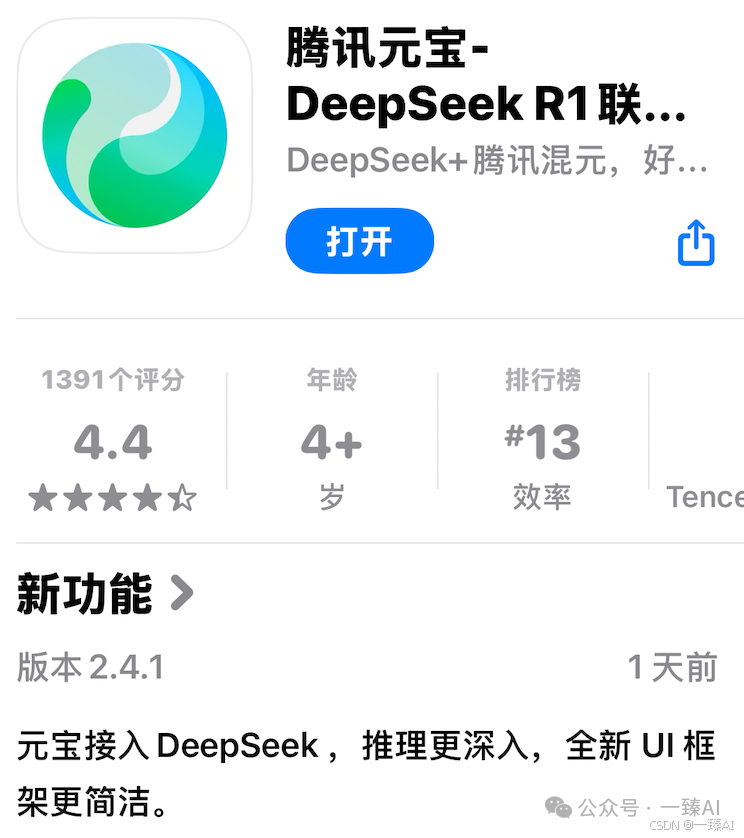Open the share sheet via the export arrow icon
This screenshot has width=744, height=838.
pos(697,243)
